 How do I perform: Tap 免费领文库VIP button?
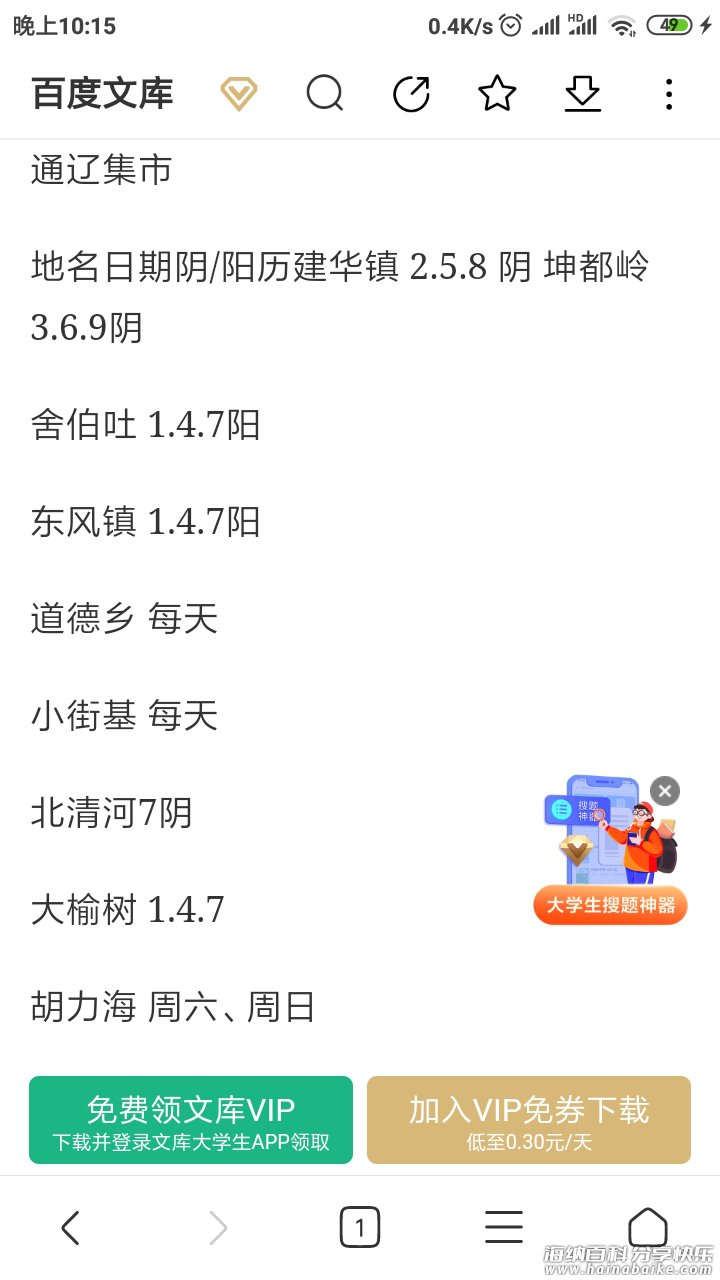click(x=191, y=1120)
